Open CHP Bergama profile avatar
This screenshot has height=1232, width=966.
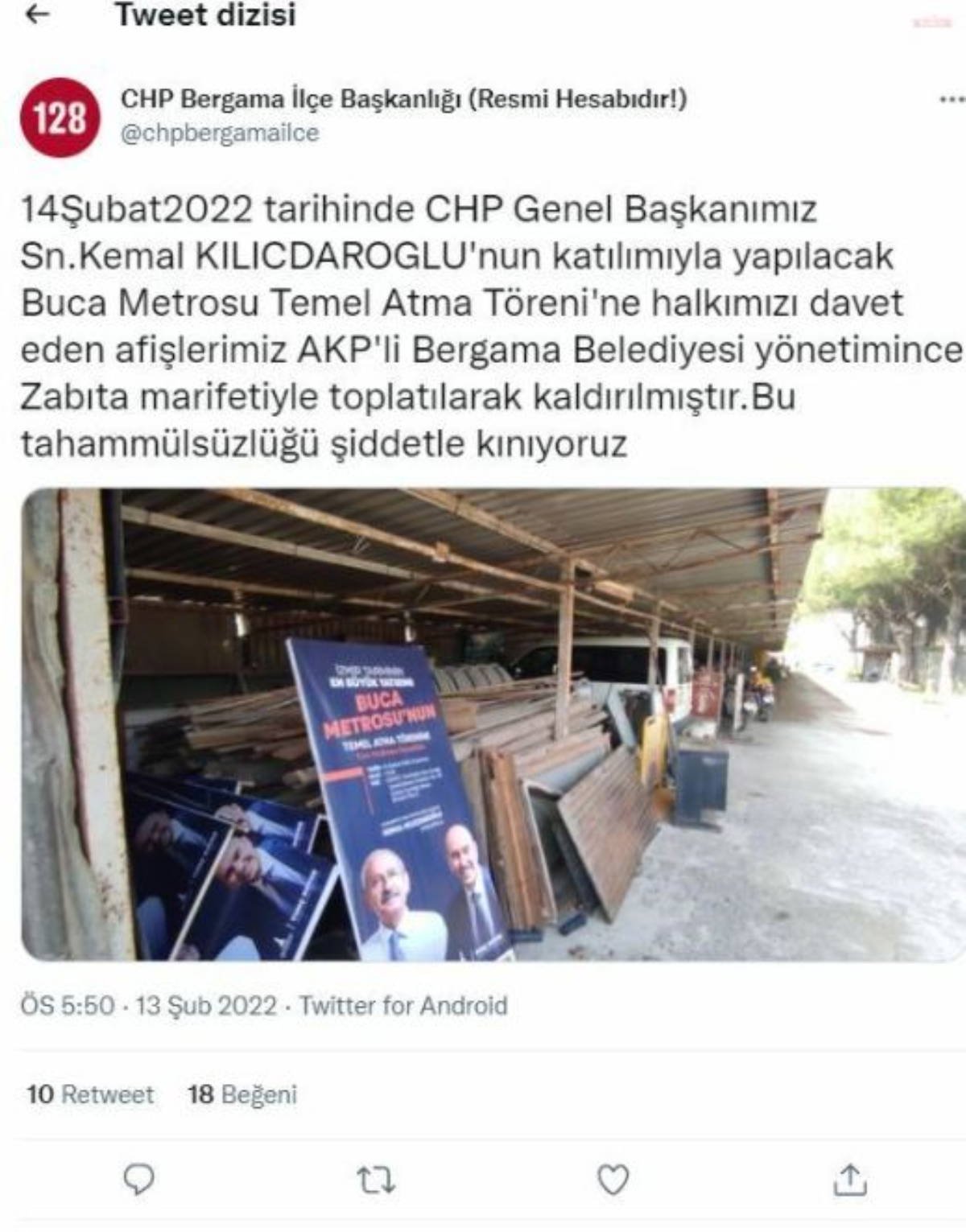coord(60,117)
